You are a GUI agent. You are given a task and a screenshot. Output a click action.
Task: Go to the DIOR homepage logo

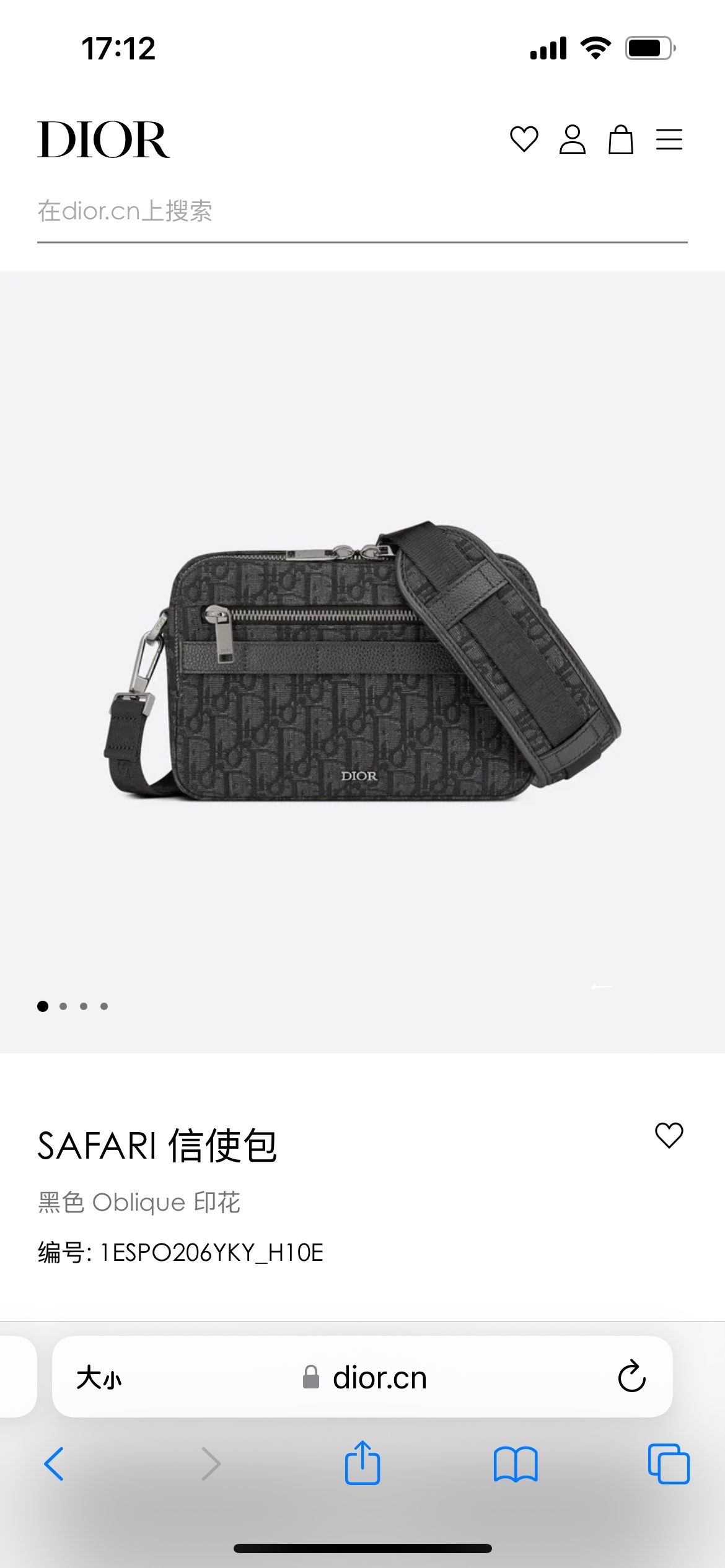(x=103, y=140)
